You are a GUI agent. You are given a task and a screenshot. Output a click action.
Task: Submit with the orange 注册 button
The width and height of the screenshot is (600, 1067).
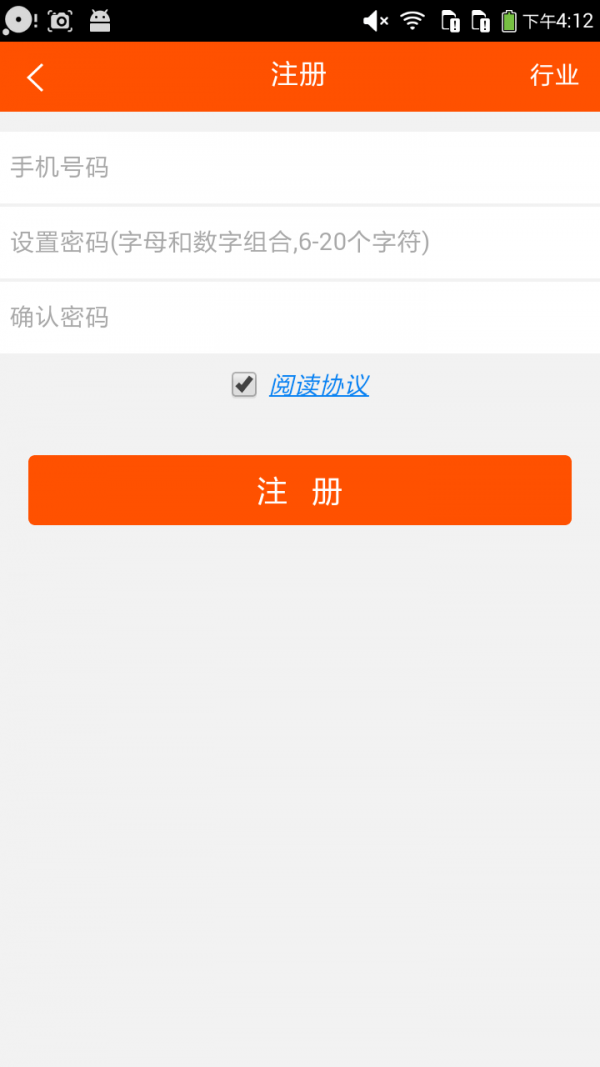[x=300, y=490]
